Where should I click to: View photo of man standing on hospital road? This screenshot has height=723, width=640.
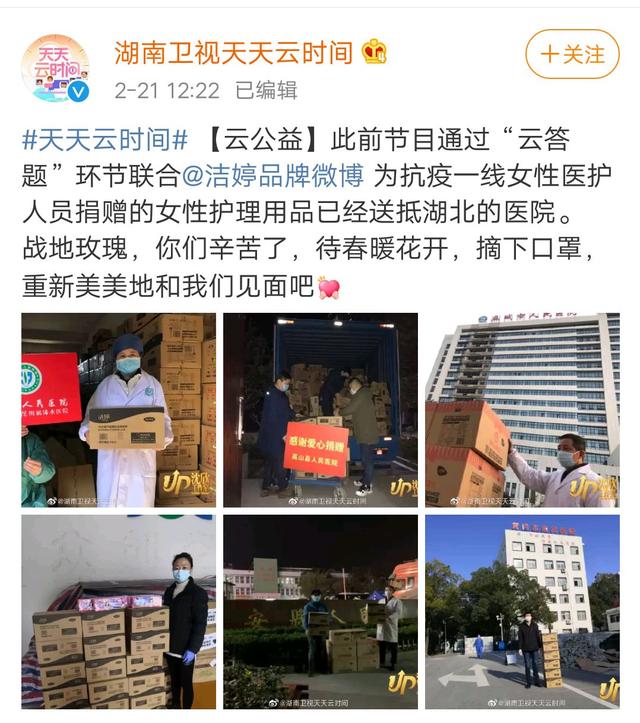coord(522,611)
